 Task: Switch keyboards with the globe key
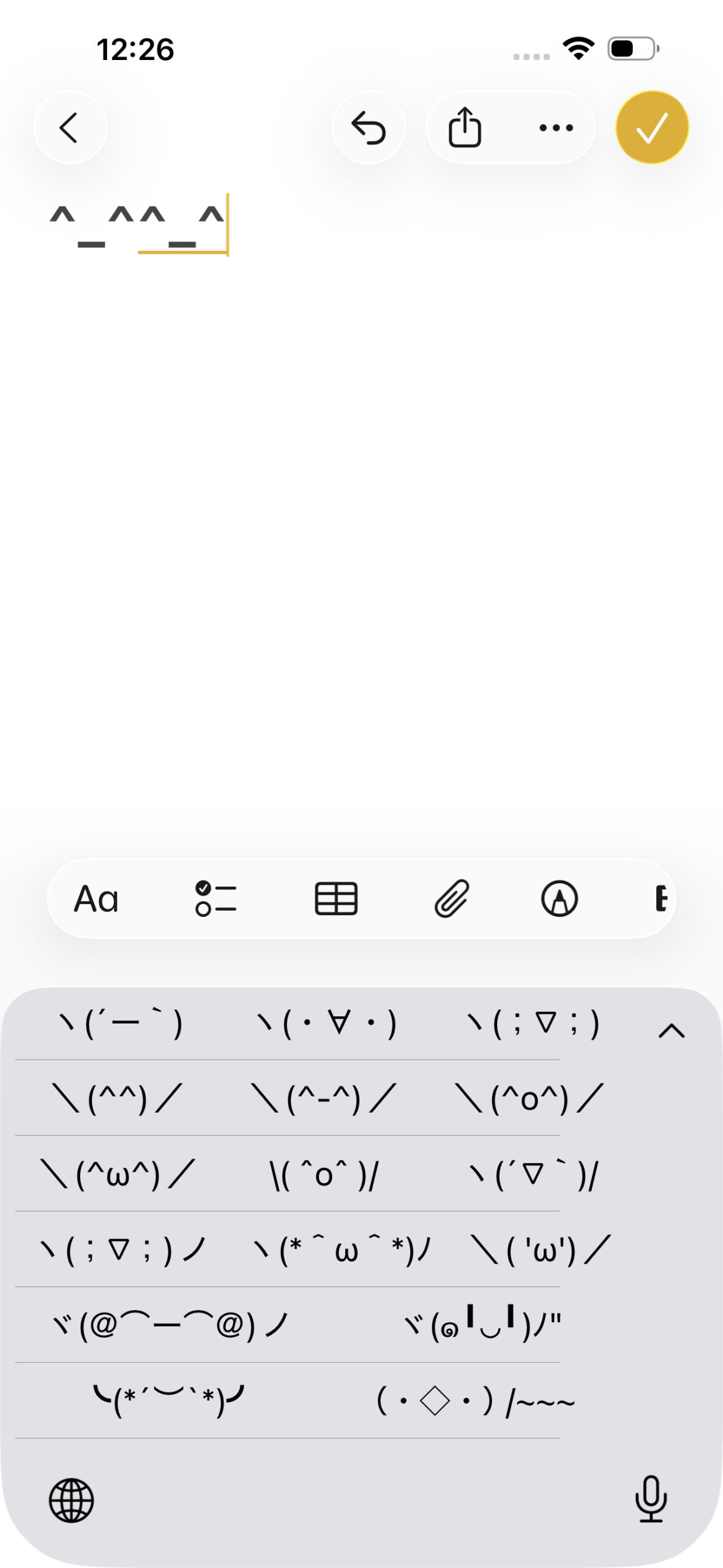(x=71, y=1501)
